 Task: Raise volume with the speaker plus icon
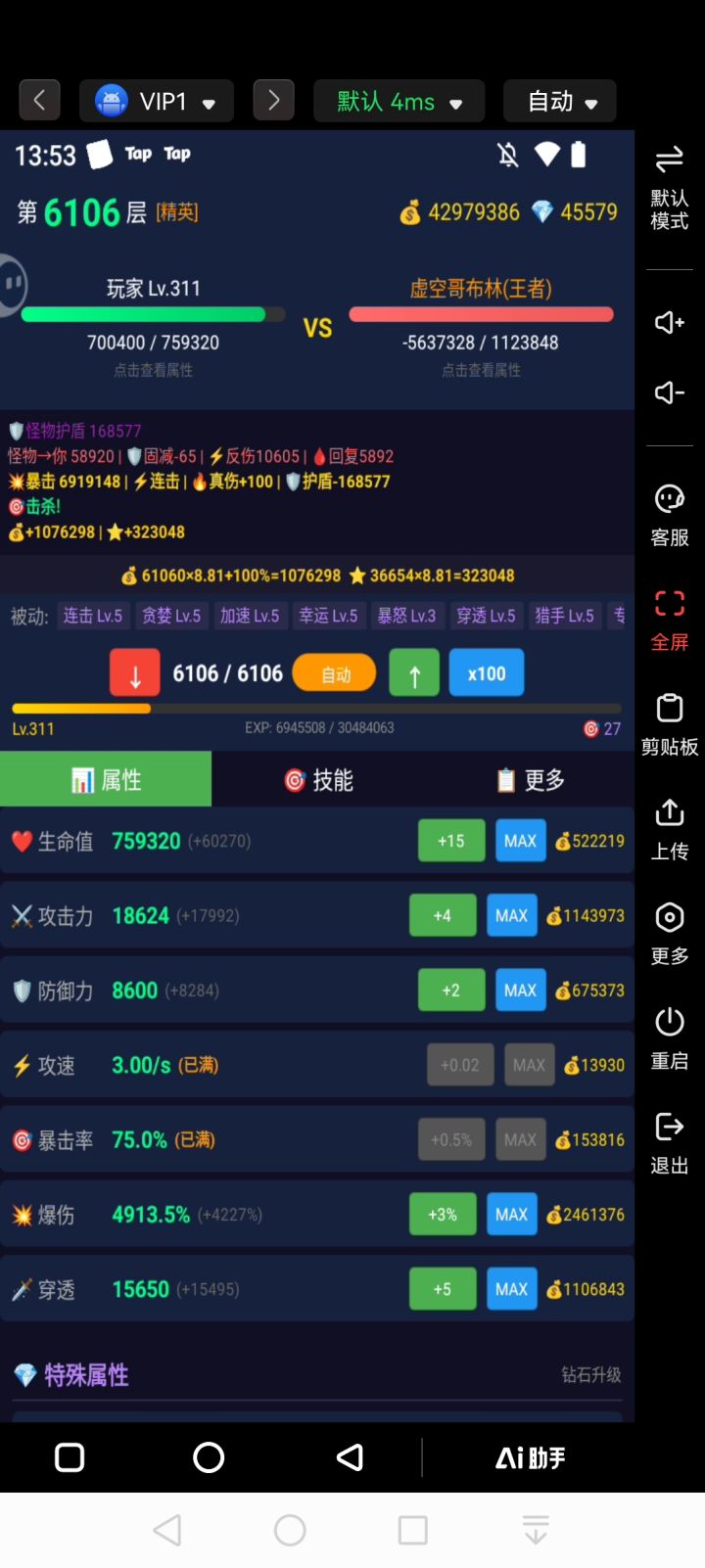669,323
